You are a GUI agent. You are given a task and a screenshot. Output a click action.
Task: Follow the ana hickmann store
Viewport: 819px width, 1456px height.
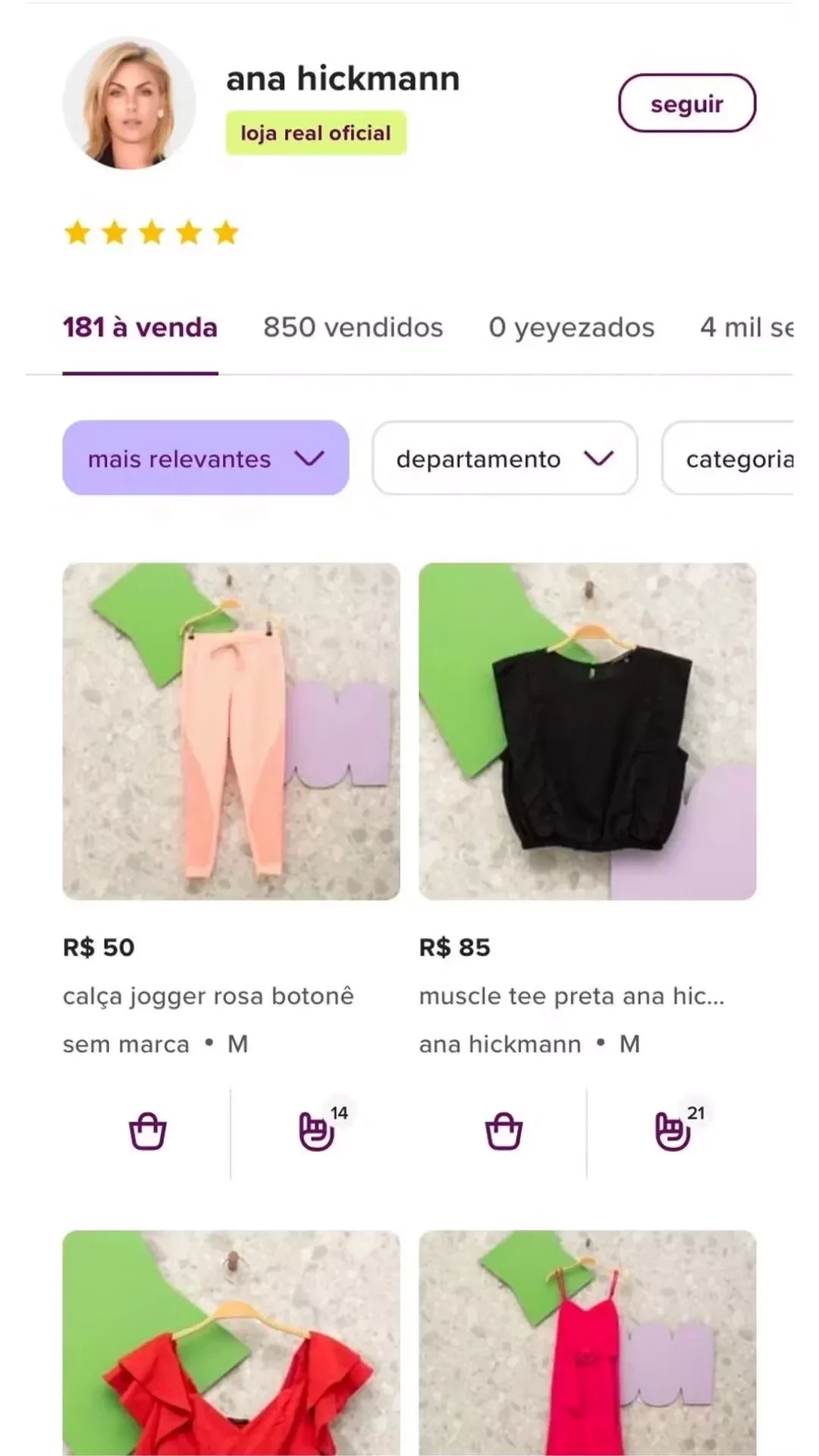click(x=686, y=103)
